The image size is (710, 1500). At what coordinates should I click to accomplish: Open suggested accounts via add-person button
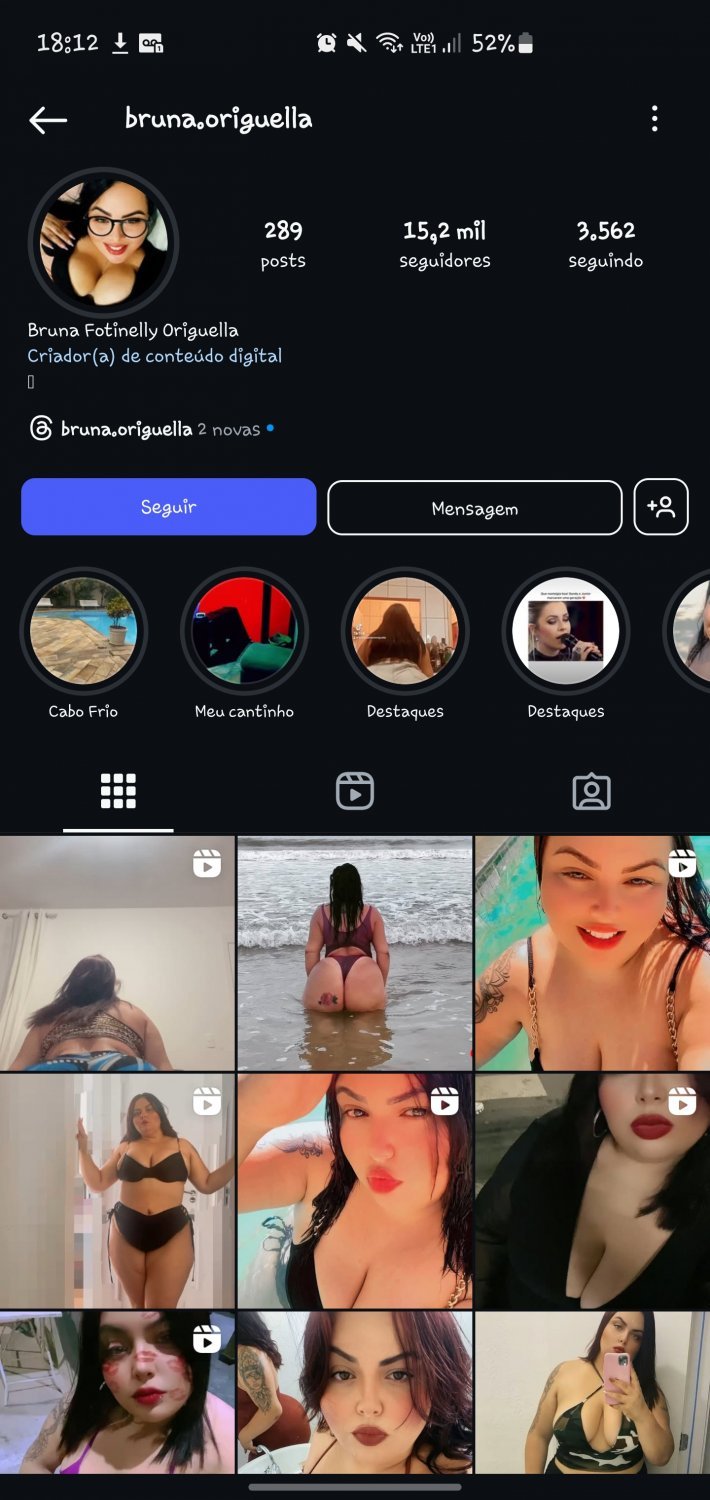[661, 507]
